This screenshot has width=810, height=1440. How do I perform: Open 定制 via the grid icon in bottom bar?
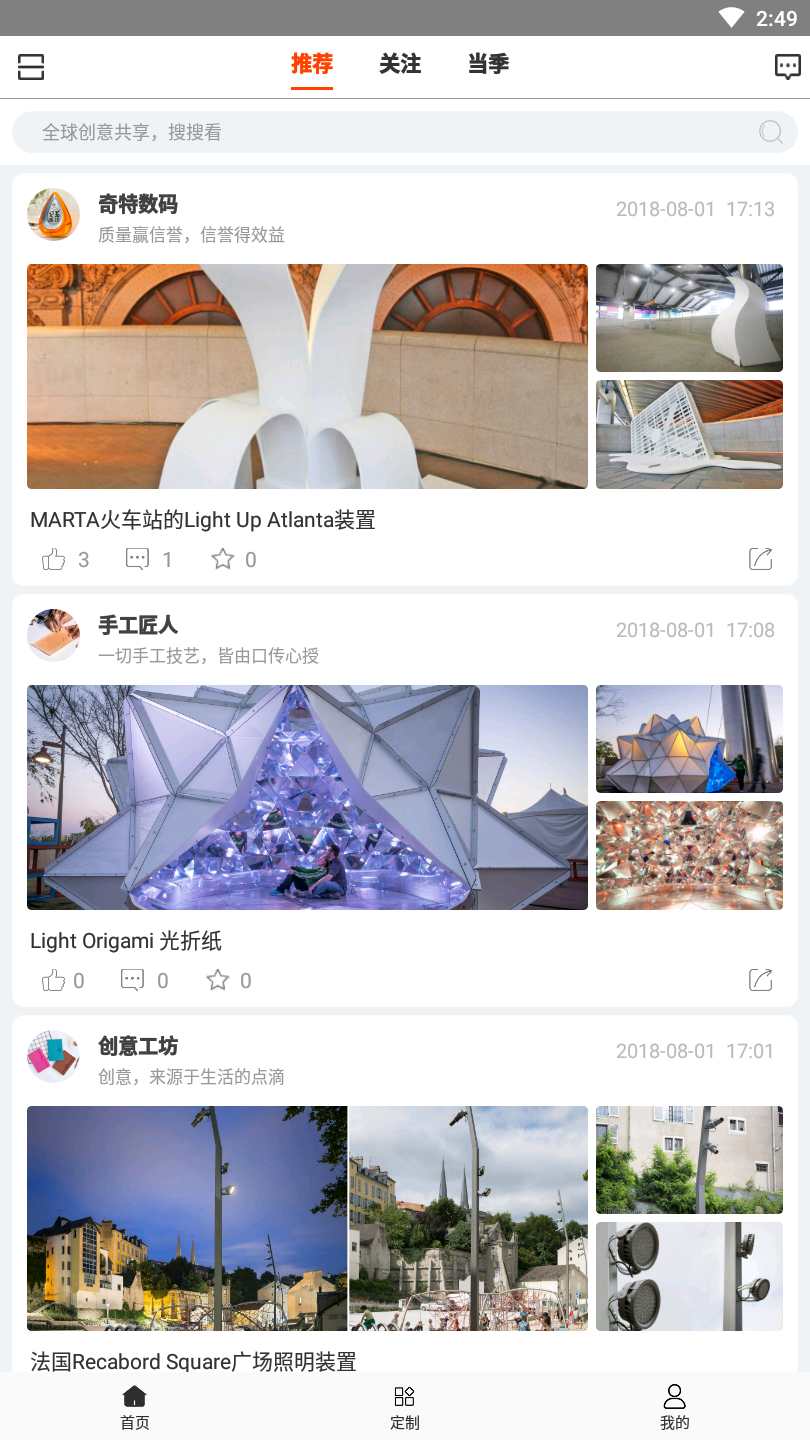(x=404, y=1405)
